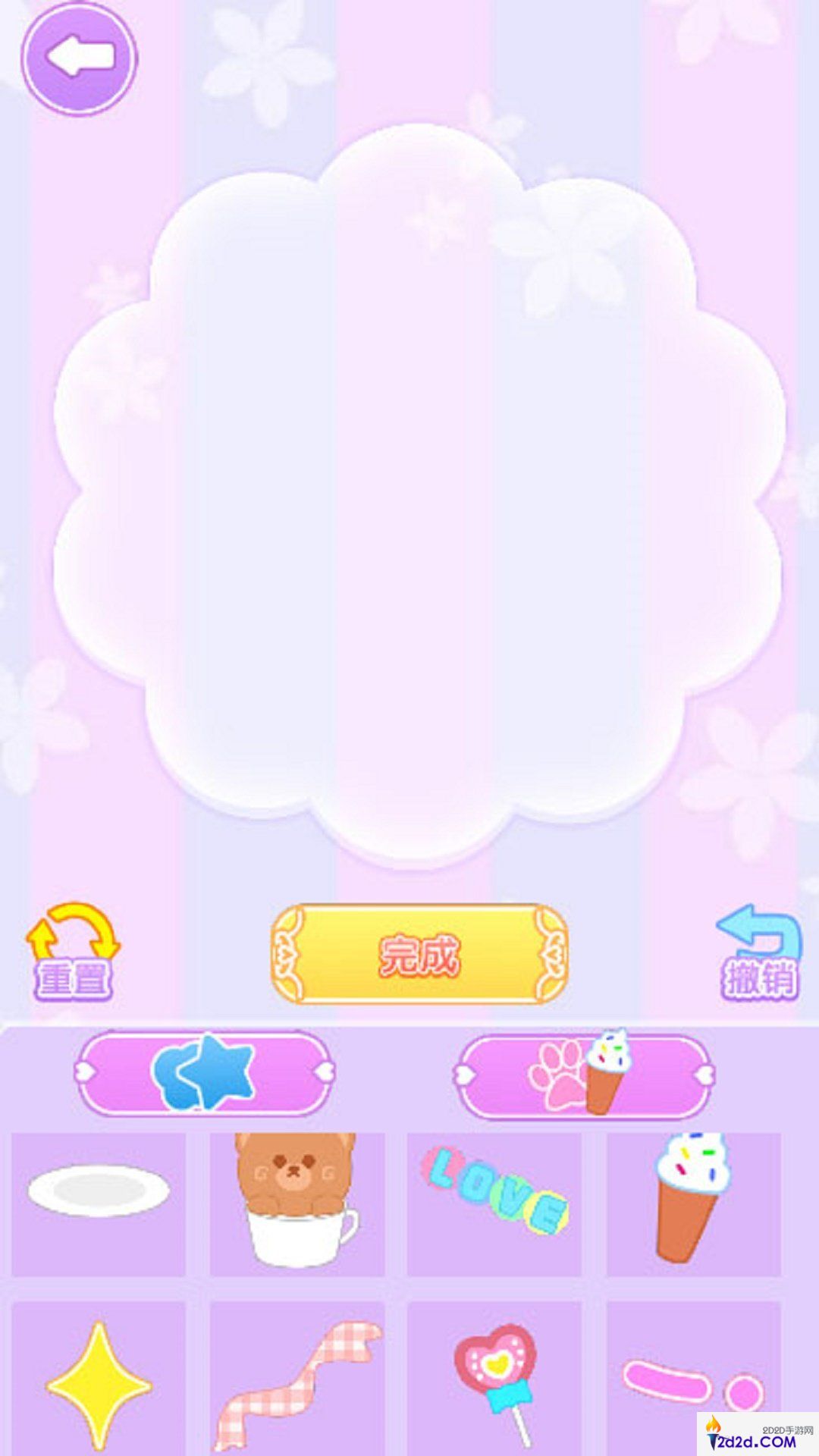Viewport: 819px width, 1456px height.
Task: Choose the pink checkered ribbon
Action: [x=297, y=1379]
